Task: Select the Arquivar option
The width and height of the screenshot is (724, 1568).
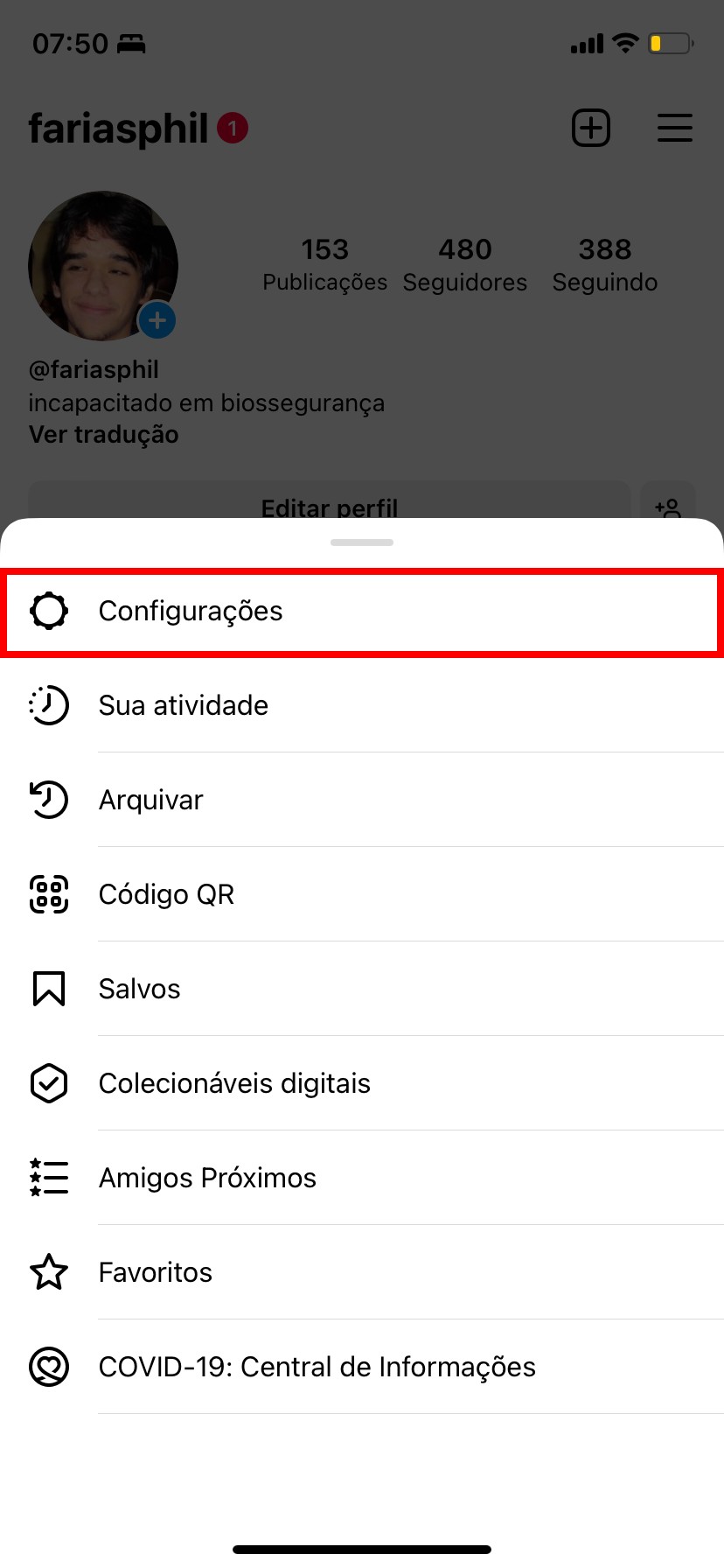Action: (x=362, y=800)
